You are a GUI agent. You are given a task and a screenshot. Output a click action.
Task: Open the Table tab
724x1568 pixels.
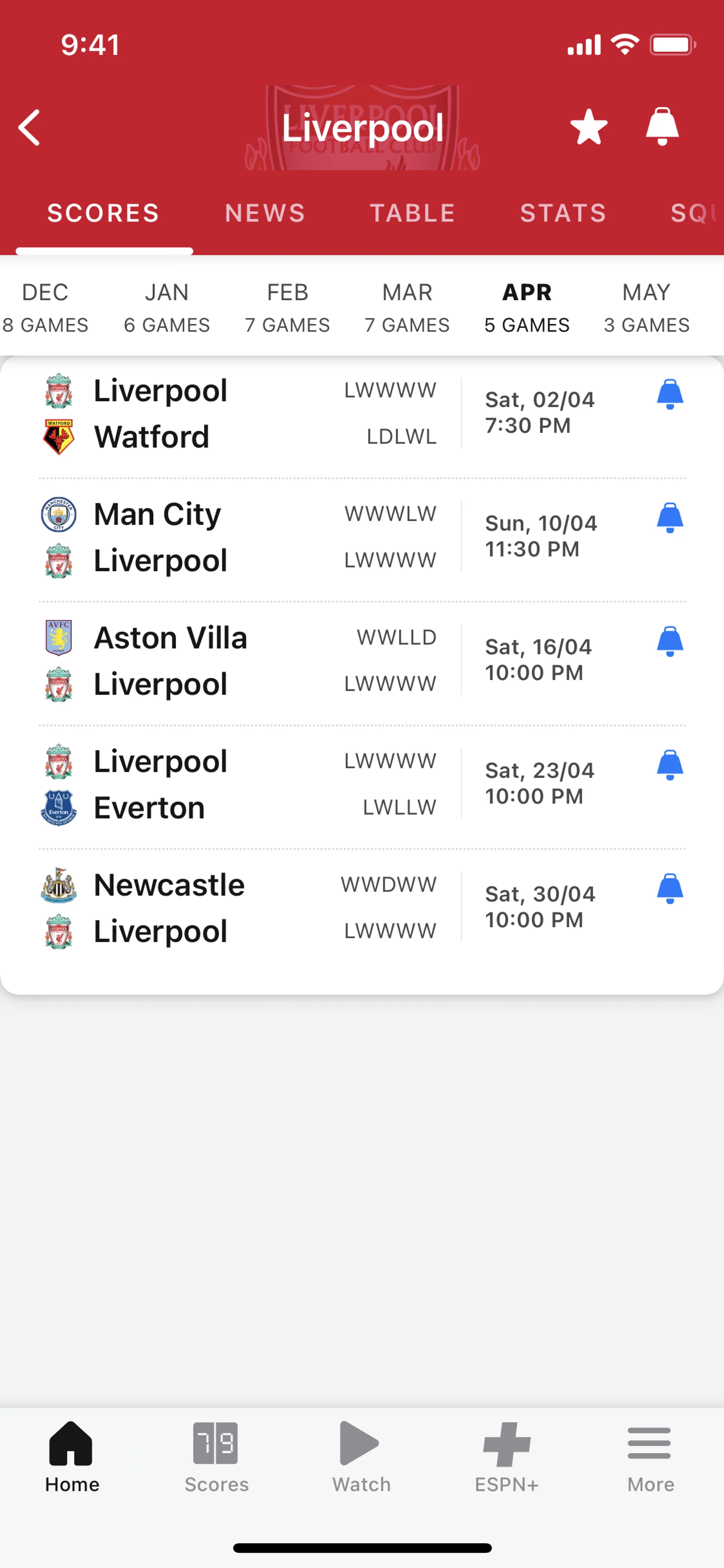tap(413, 213)
